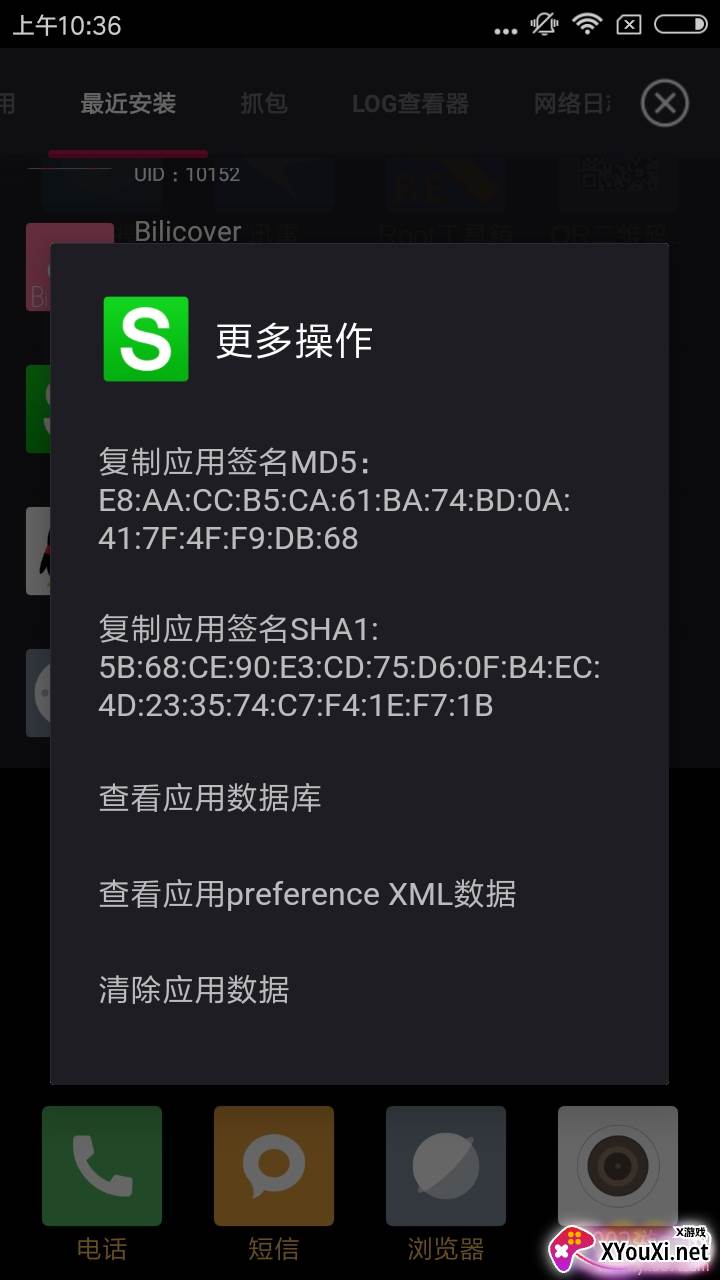Close the panel with the X button
The width and height of the screenshot is (720, 1280).
[665, 103]
